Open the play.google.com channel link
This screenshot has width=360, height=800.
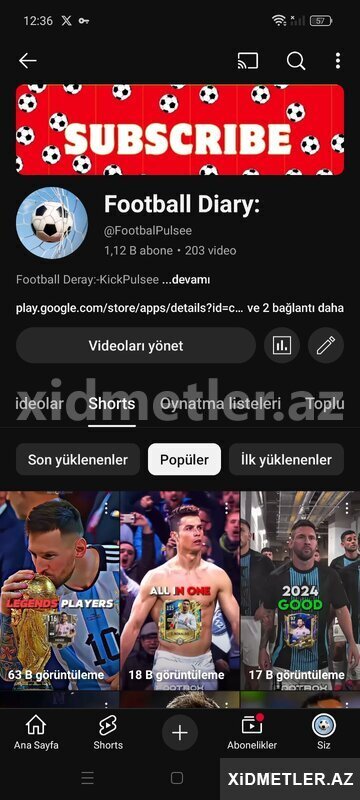tap(130, 308)
